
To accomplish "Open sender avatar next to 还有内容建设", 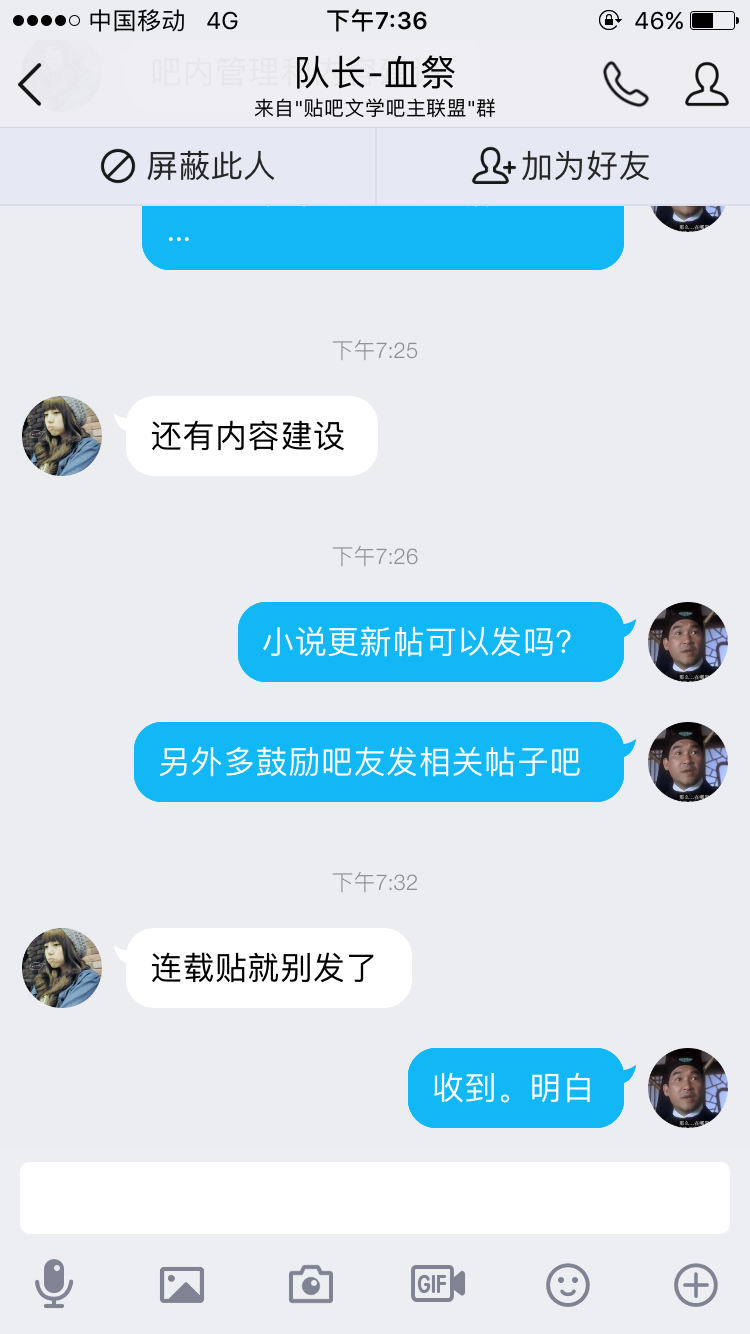I will [x=62, y=436].
